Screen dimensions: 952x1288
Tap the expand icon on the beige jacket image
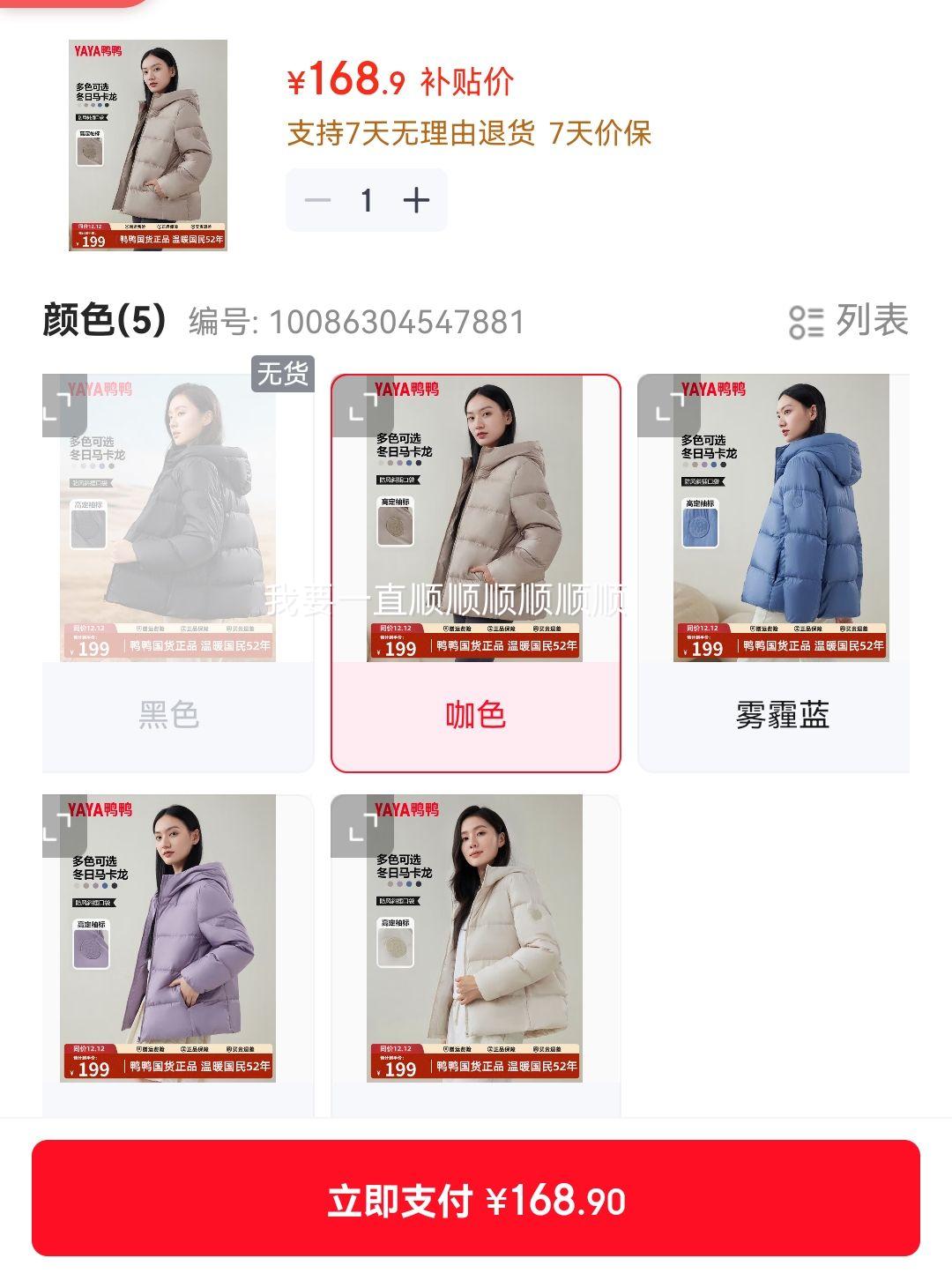[x=361, y=826]
